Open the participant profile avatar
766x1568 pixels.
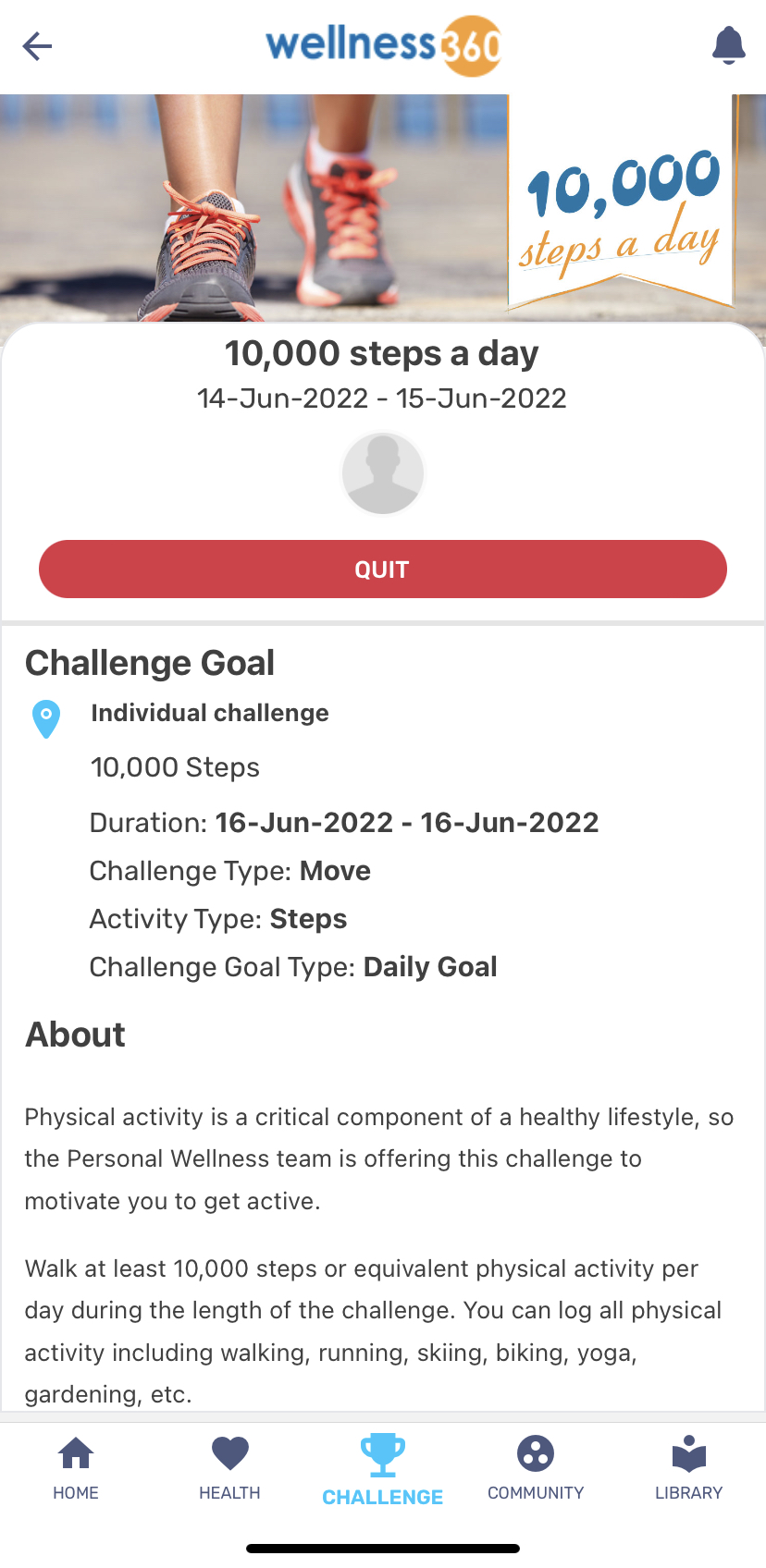[x=382, y=472]
